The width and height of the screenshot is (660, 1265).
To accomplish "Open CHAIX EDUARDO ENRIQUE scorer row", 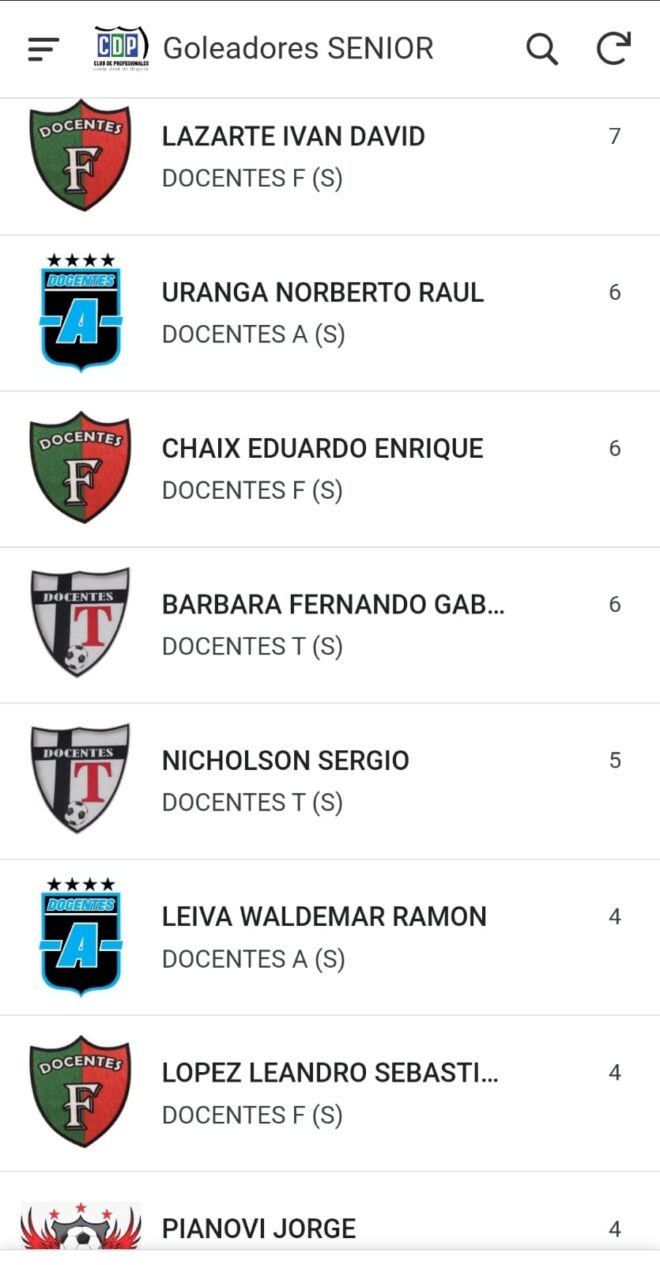I will 330,469.
